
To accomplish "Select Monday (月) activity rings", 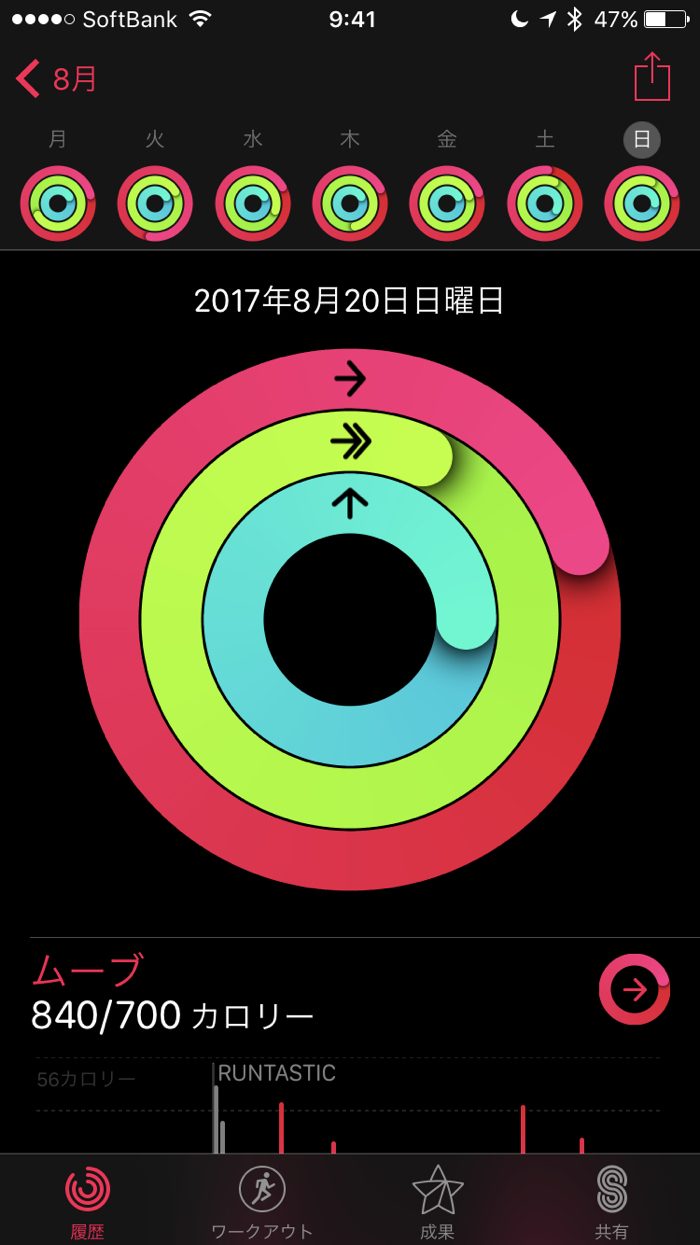I will tap(58, 203).
